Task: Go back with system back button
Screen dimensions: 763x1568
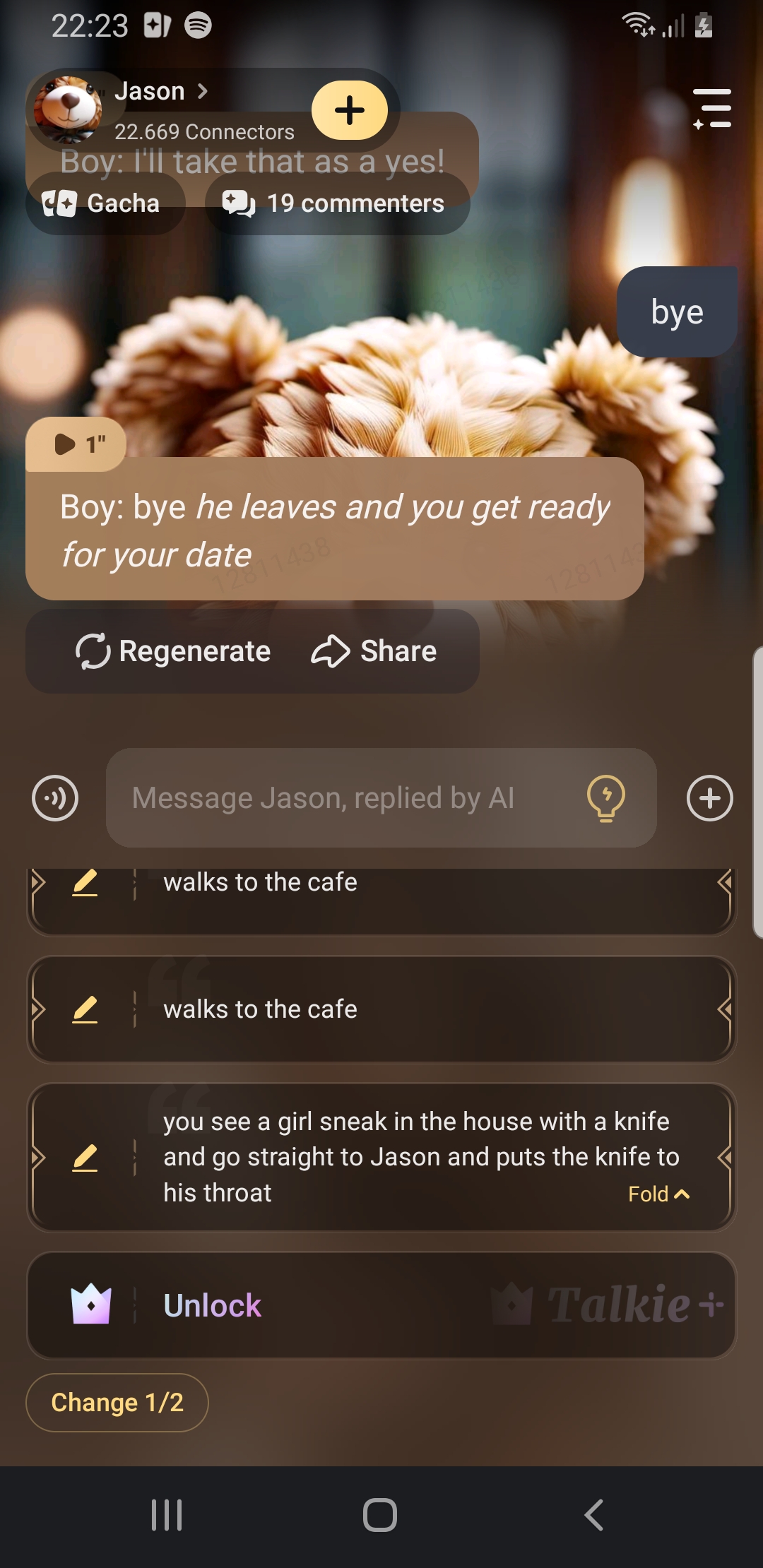Action: pos(593,1515)
